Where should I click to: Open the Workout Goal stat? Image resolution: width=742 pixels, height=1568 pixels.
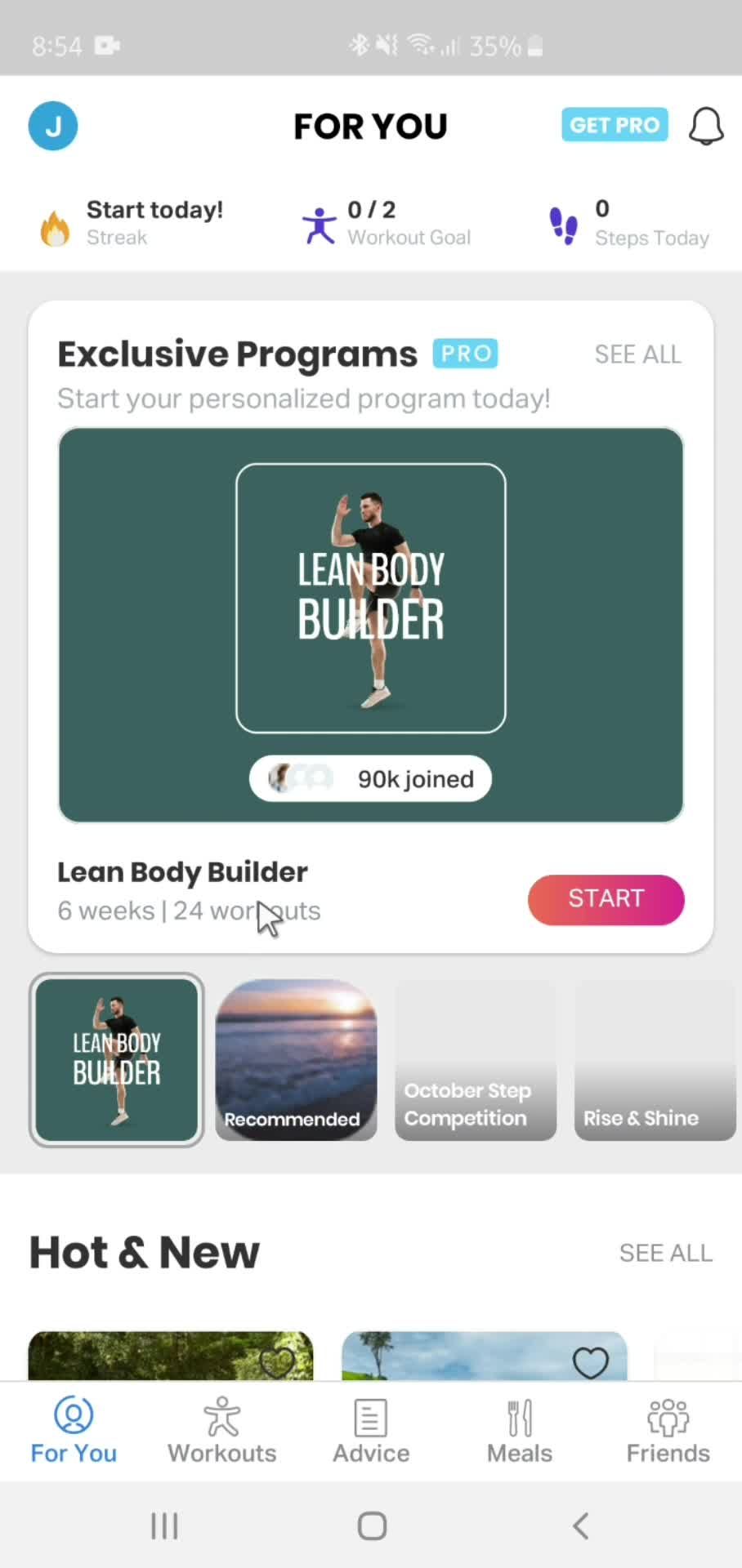pyautogui.click(x=386, y=224)
